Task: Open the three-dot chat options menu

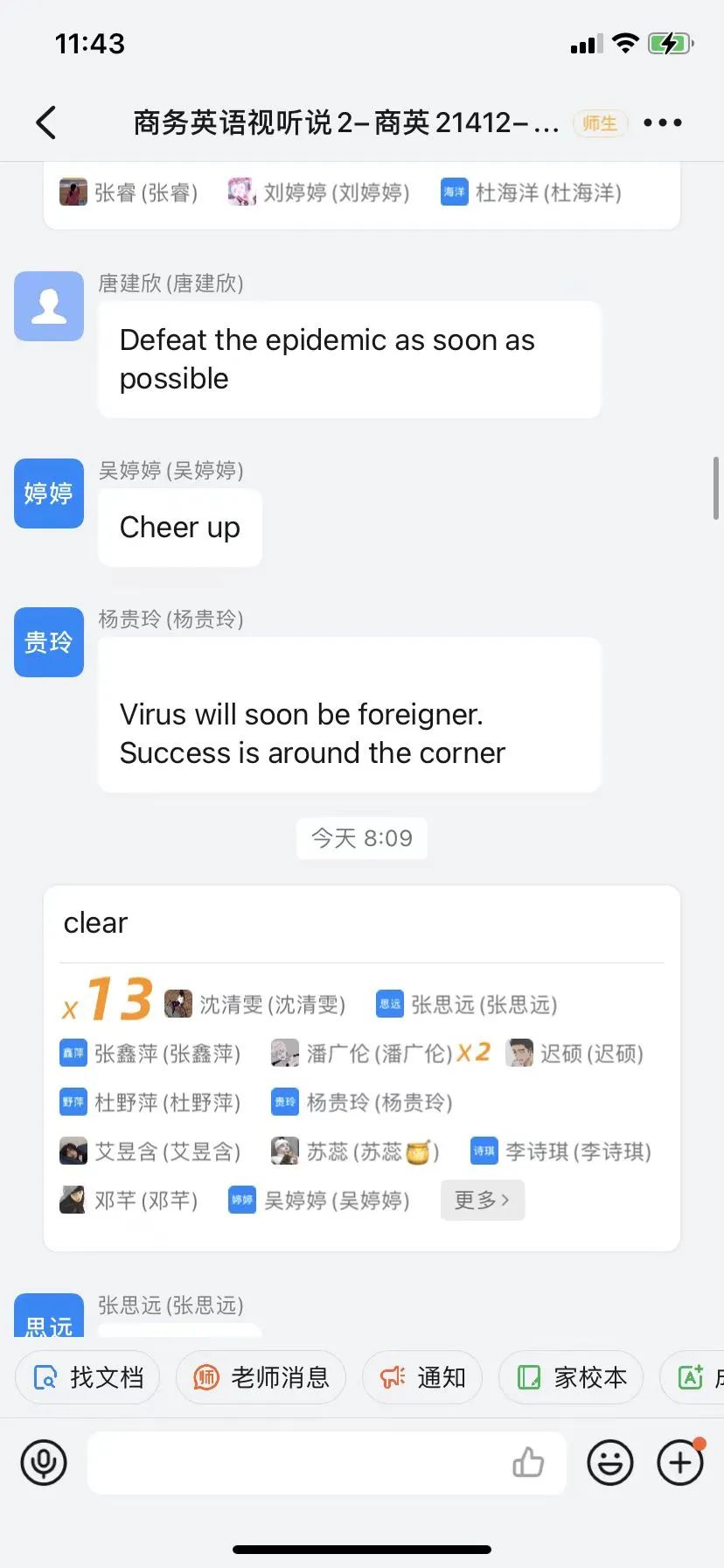Action: (x=662, y=122)
